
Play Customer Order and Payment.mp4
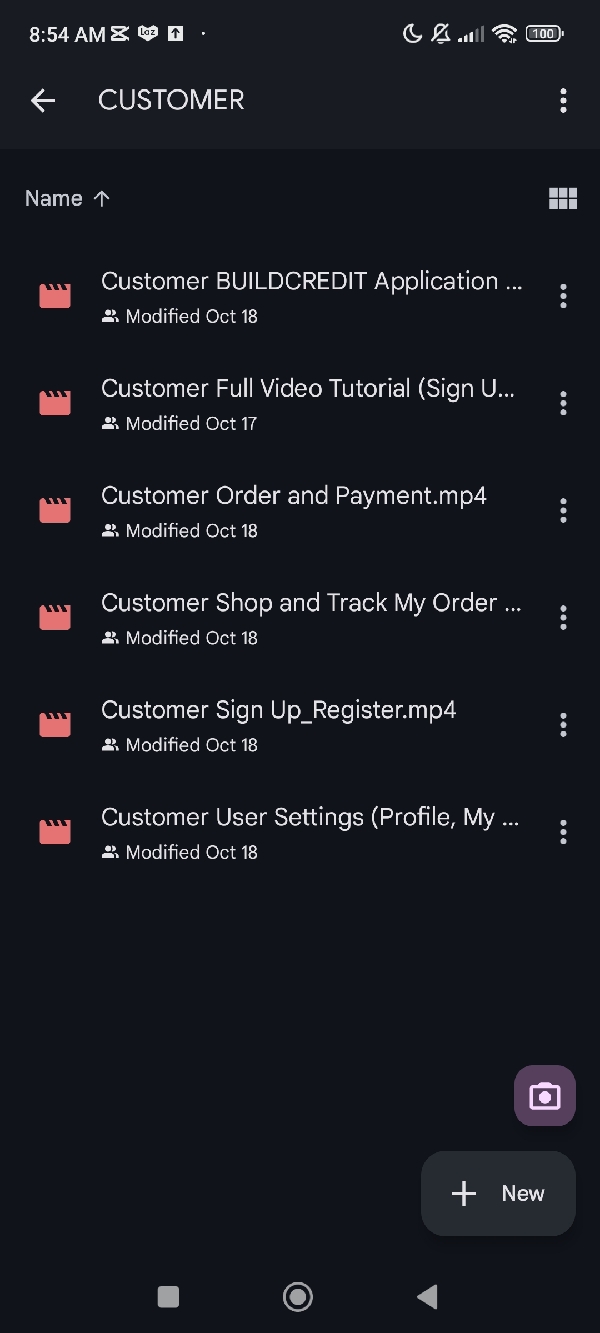pos(294,510)
